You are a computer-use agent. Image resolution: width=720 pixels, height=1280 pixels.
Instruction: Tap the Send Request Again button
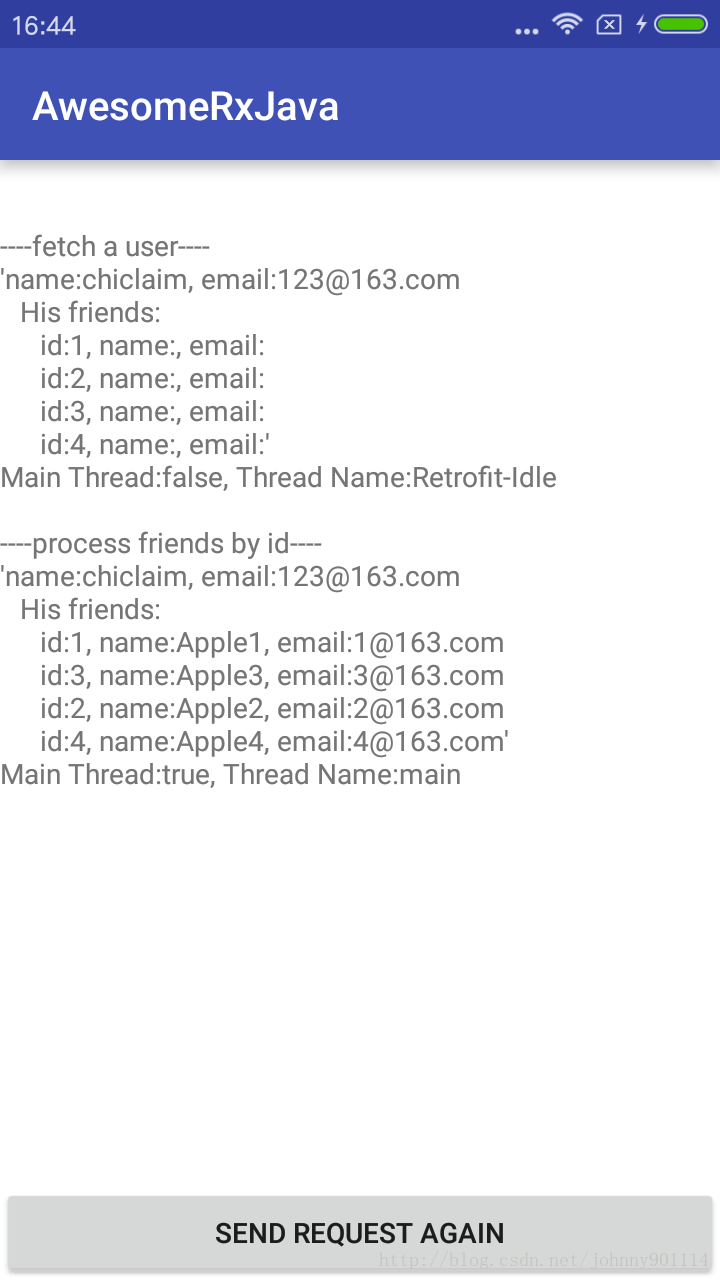tap(360, 1233)
